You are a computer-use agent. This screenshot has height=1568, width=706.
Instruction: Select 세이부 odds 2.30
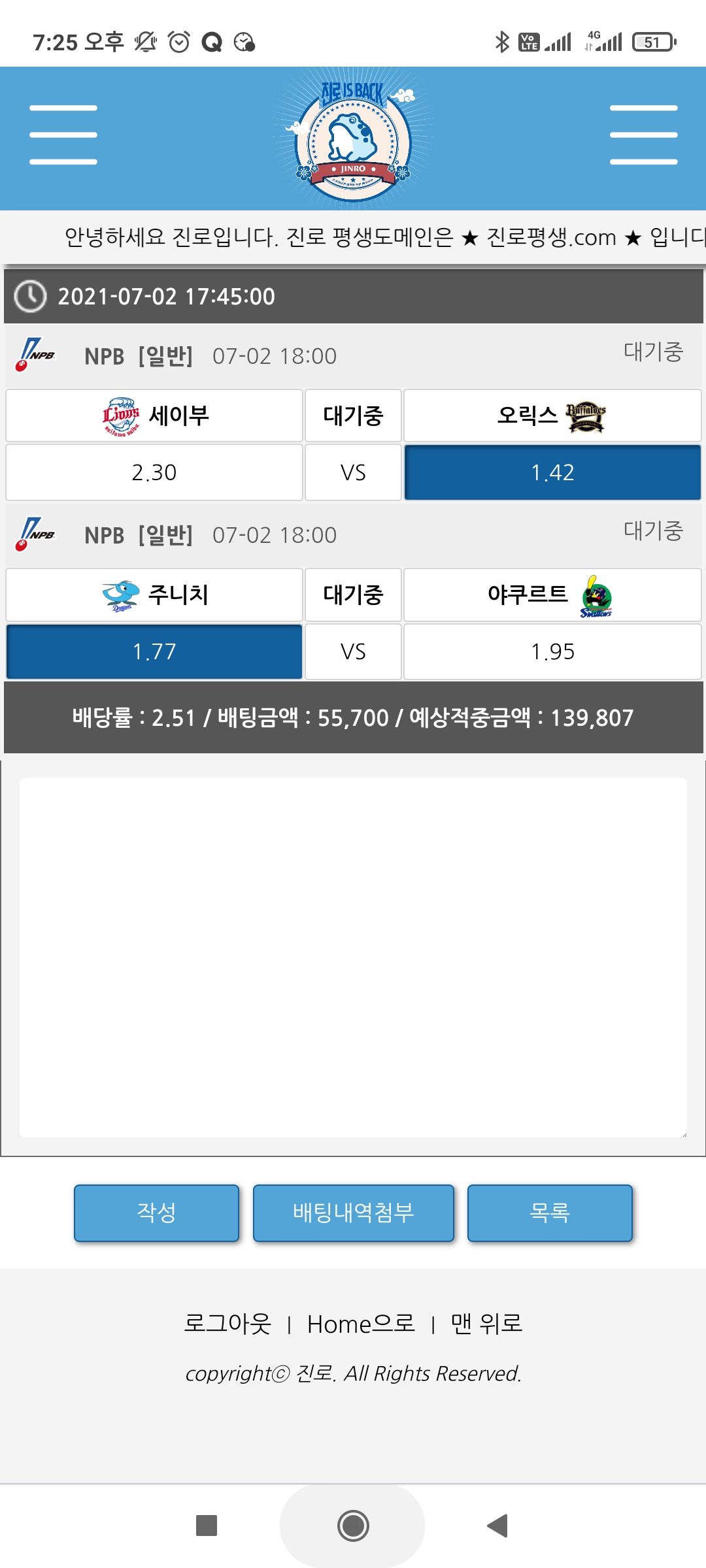154,472
